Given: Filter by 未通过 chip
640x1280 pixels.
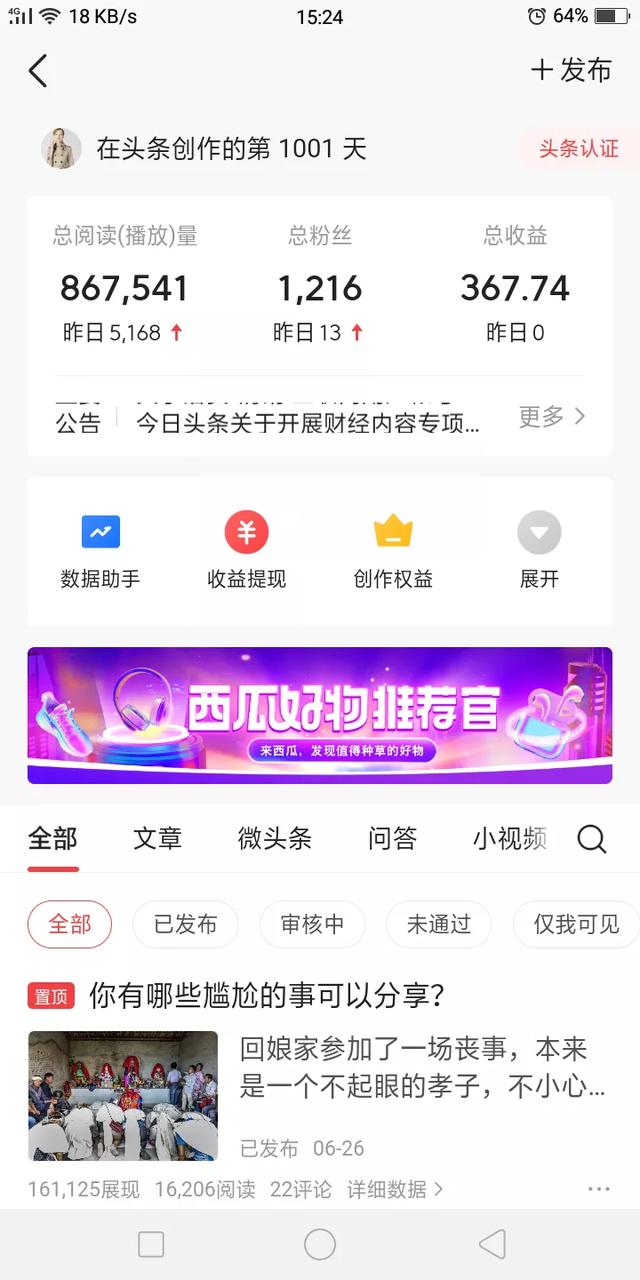Looking at the screenshot, I should pos(438,924).
